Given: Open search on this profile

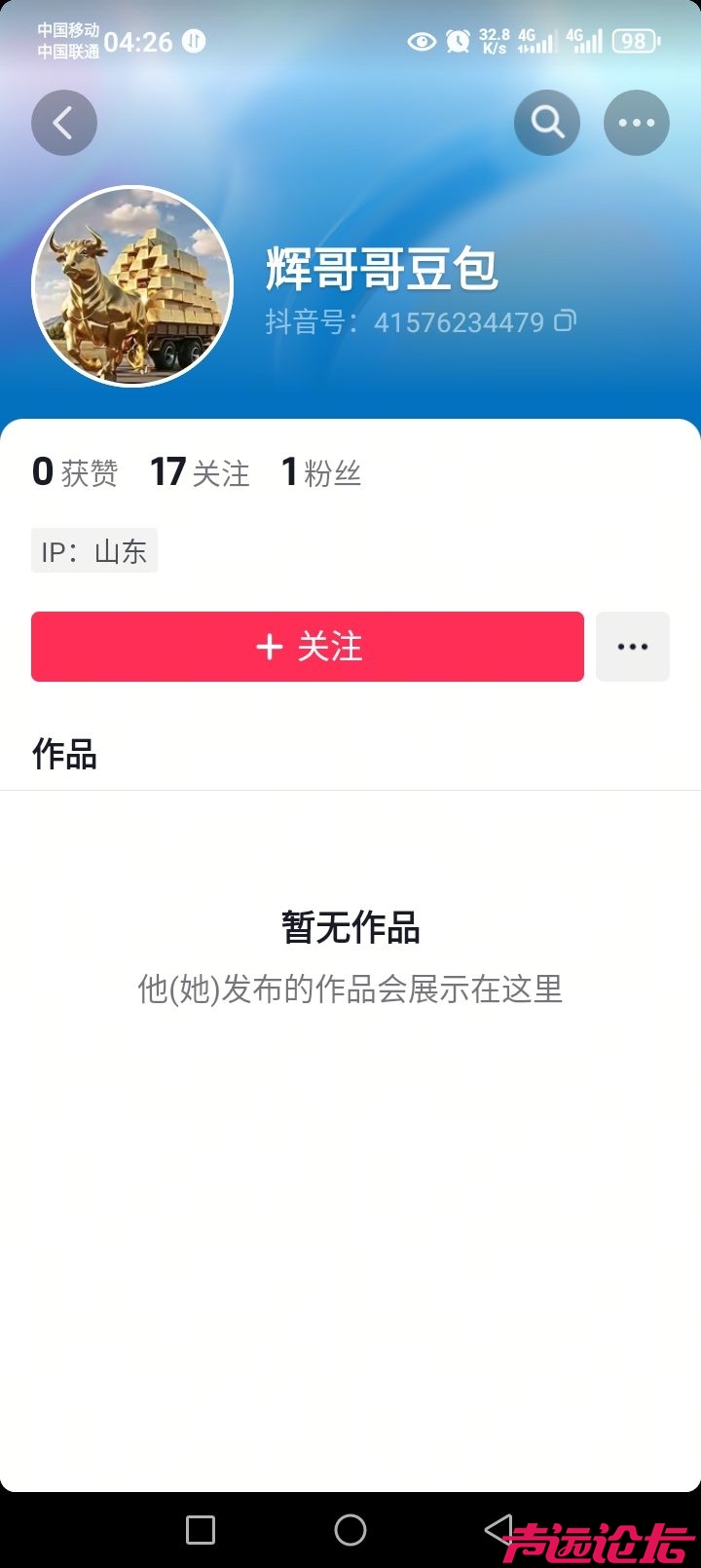Looking at the screenshot, I should point(547,123).
